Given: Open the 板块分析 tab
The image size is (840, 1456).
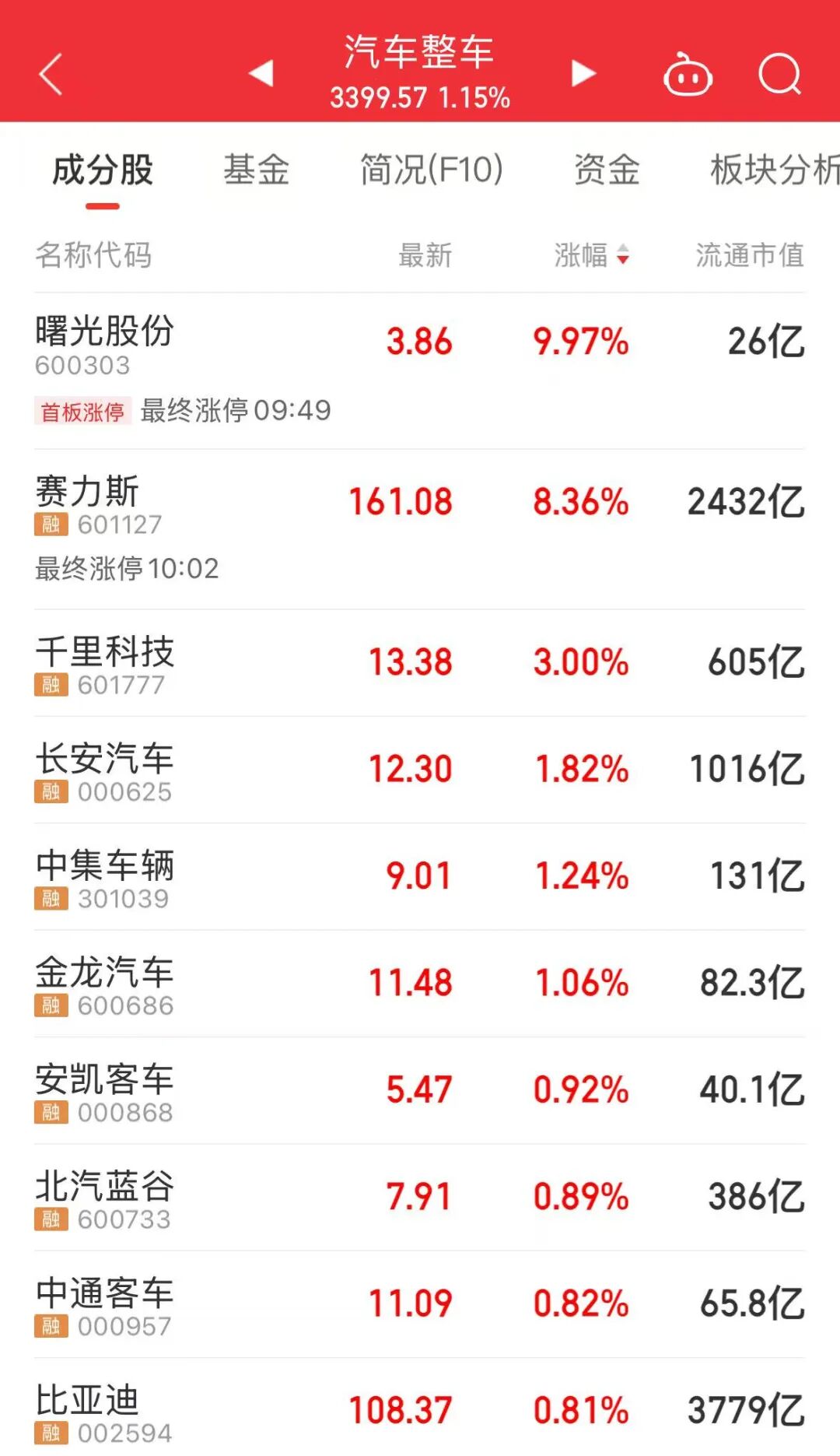Looking at the screenshot, I should click(x=773, y=170).
